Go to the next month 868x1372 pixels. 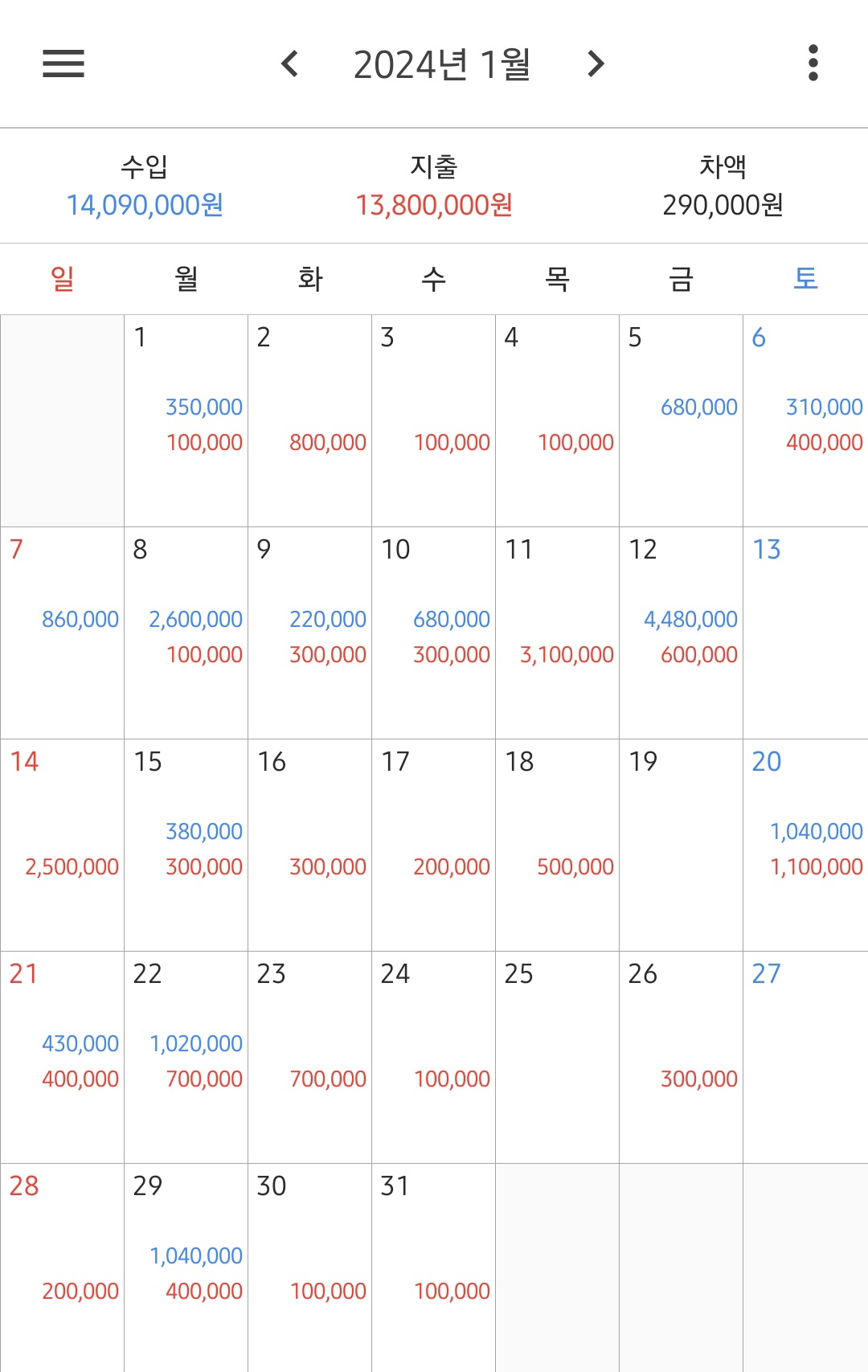coord(596,63)
